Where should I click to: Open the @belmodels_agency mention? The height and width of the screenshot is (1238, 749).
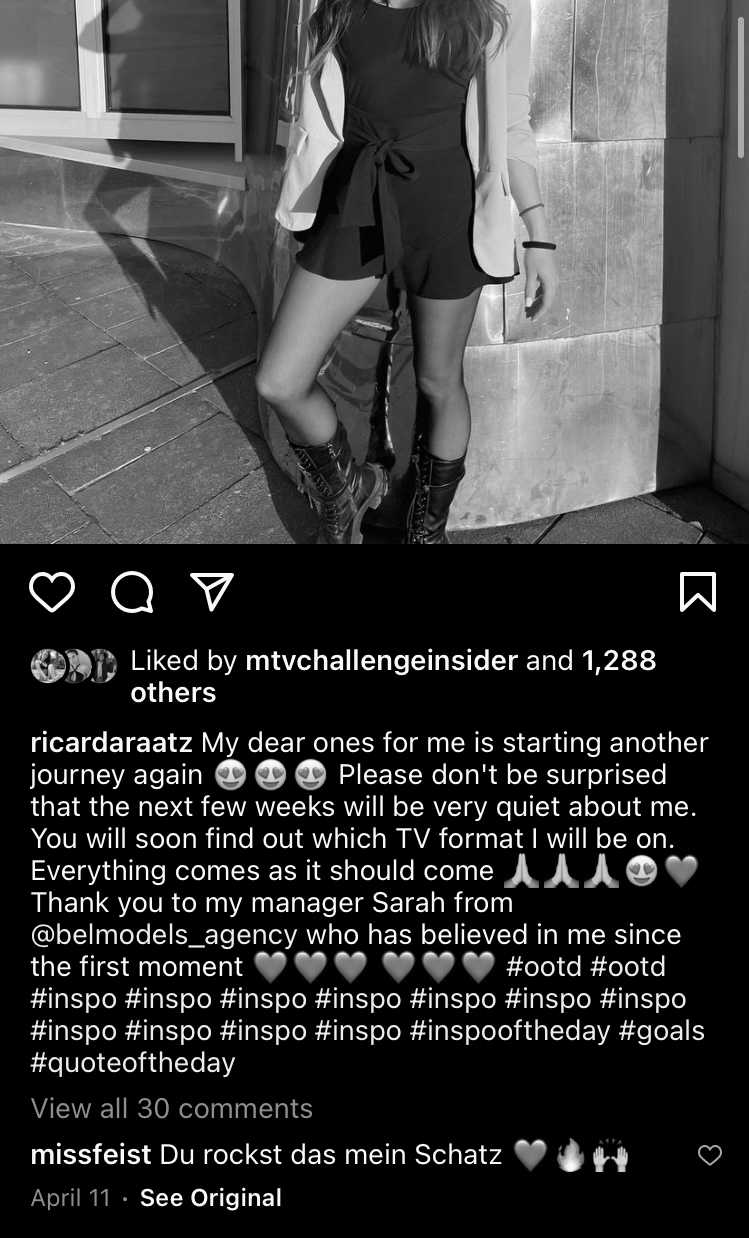164,935
